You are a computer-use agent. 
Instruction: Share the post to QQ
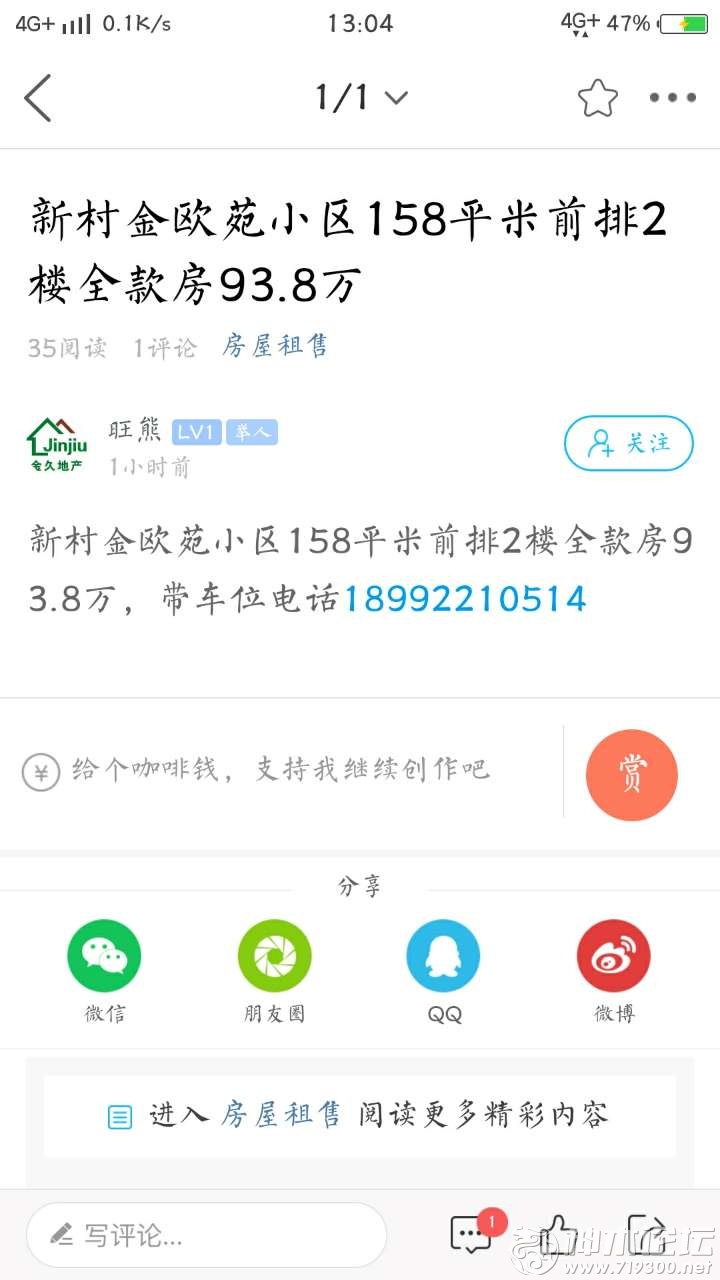point(444,956)
